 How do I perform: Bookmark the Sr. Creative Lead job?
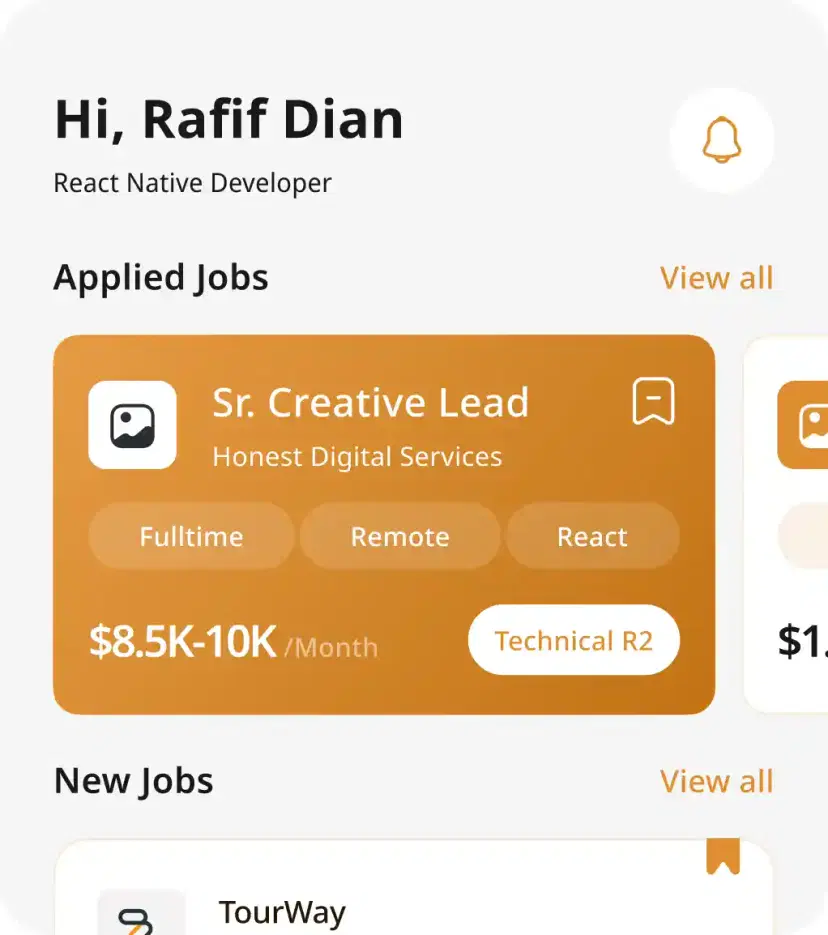[x=654, y=402]
